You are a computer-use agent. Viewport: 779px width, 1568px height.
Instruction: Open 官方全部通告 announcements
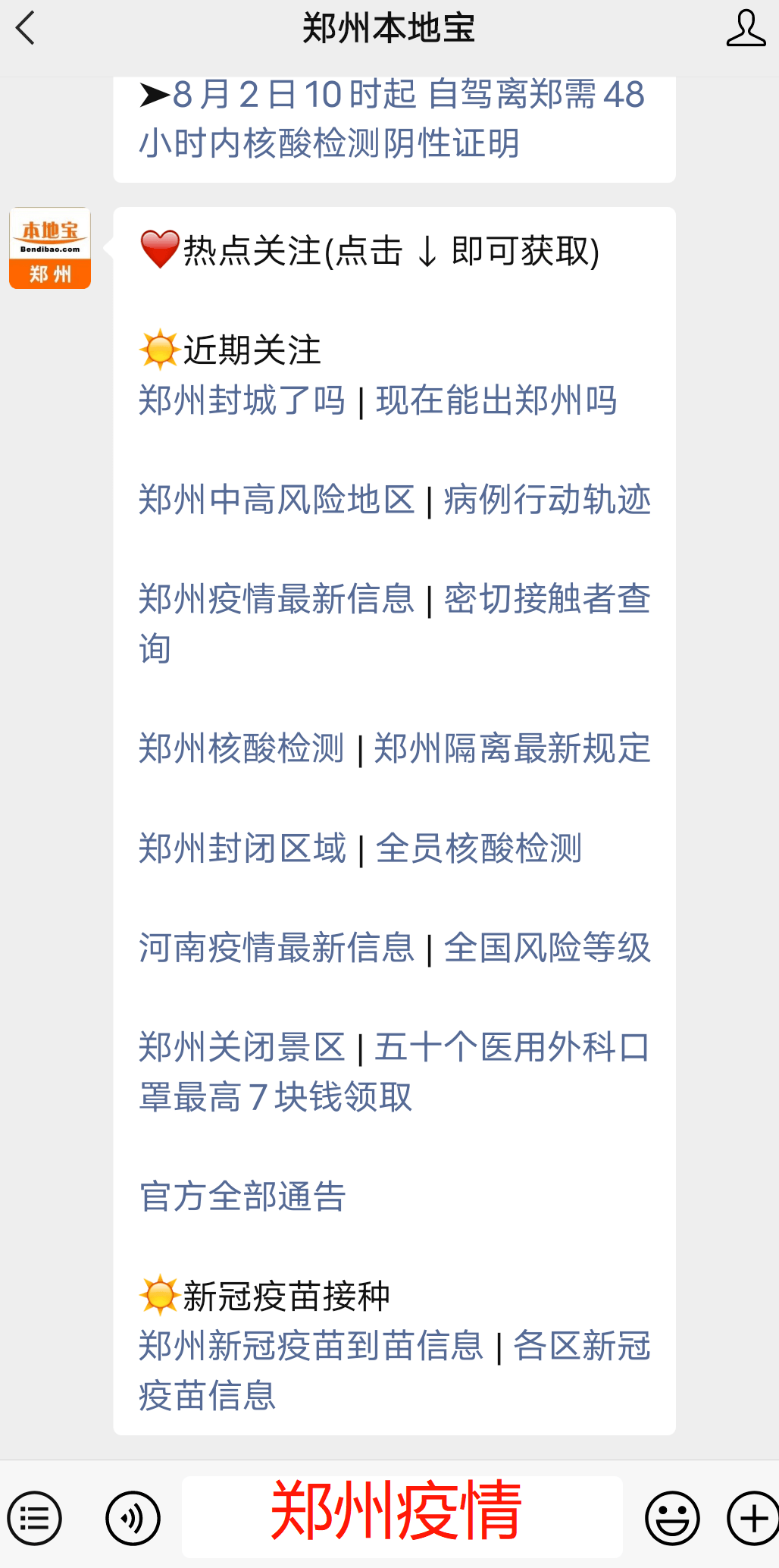click(x=242, y=1198)
